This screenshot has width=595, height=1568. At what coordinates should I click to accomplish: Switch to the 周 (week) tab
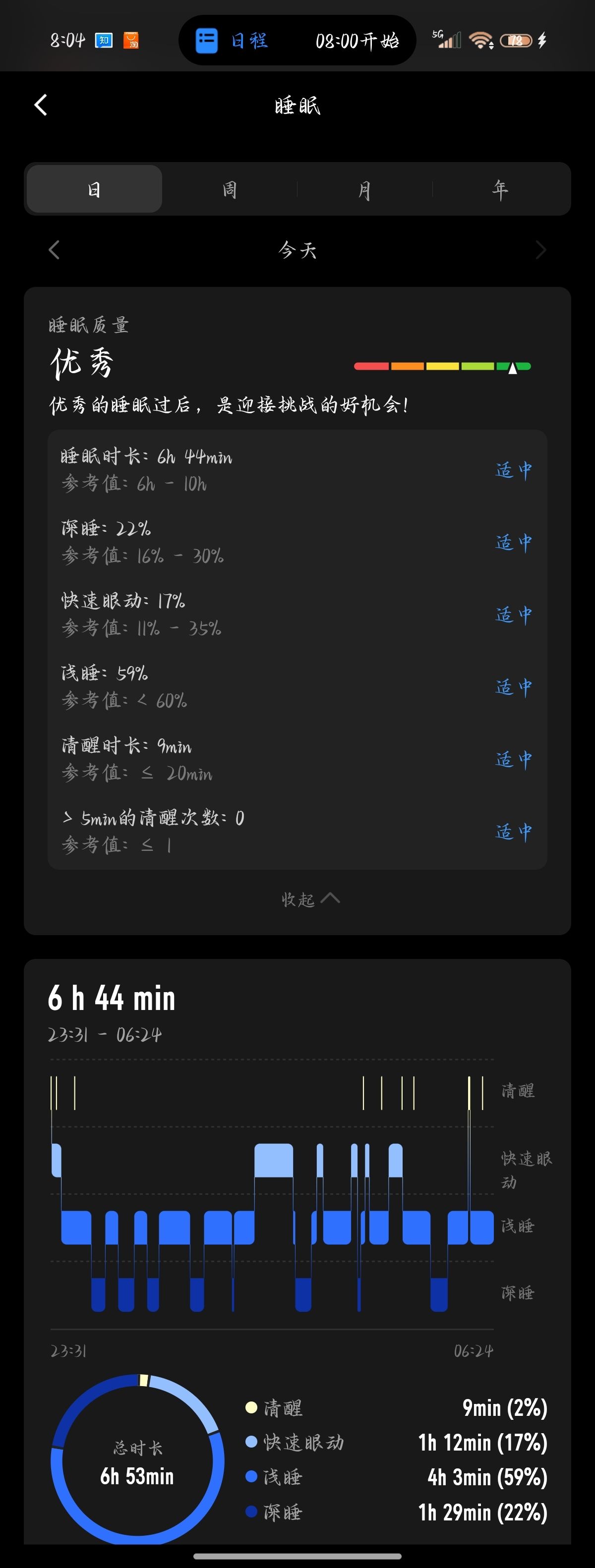[230, 189]
